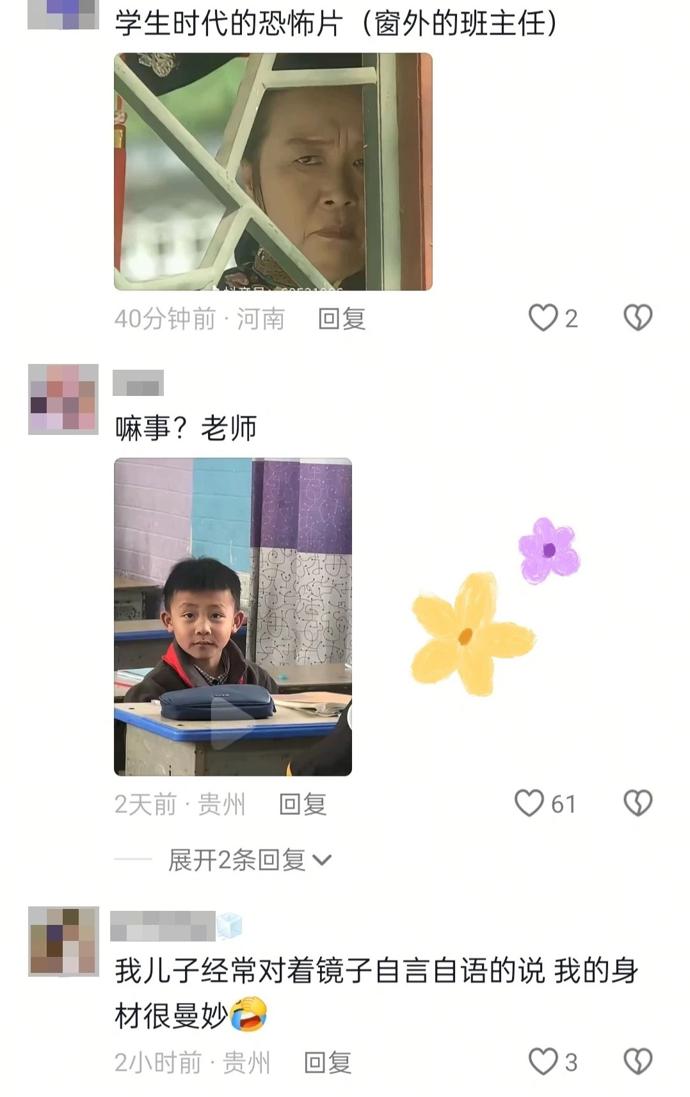Open the image in the 窗外的班主任 comment
Screen dimensions: 690x1097
tap(273, 172)
